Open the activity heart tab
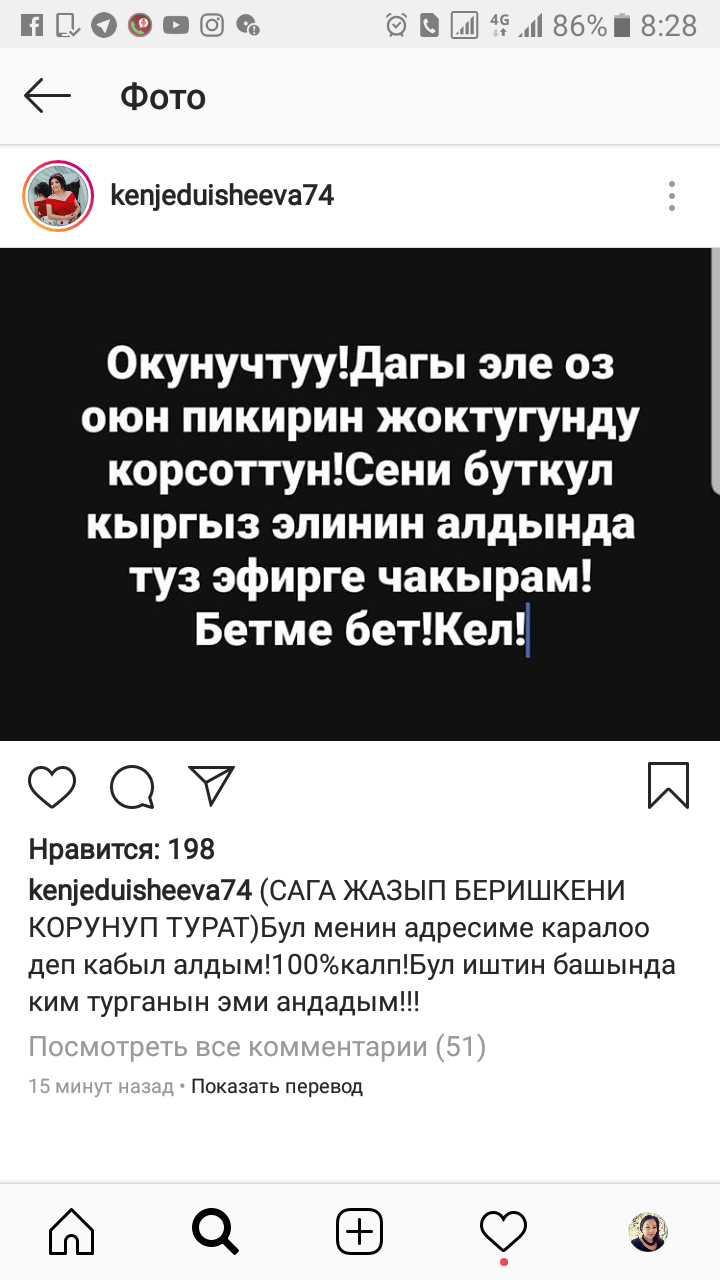This screenshot has height=1280, width=720. [503, 1230]
